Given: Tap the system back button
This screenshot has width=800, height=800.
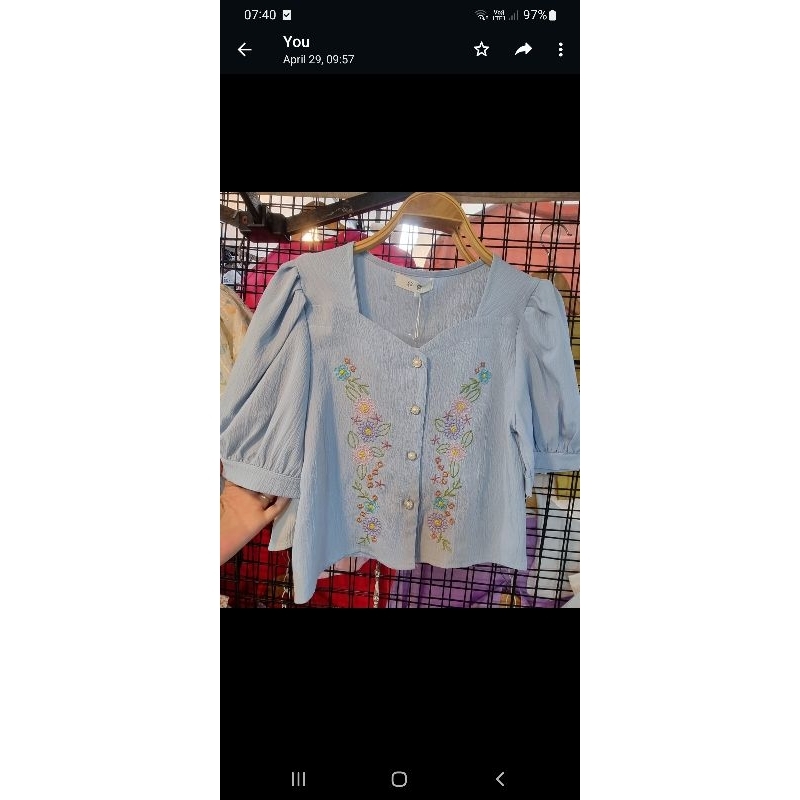Looking at the screenshot, I should [500, 779].
